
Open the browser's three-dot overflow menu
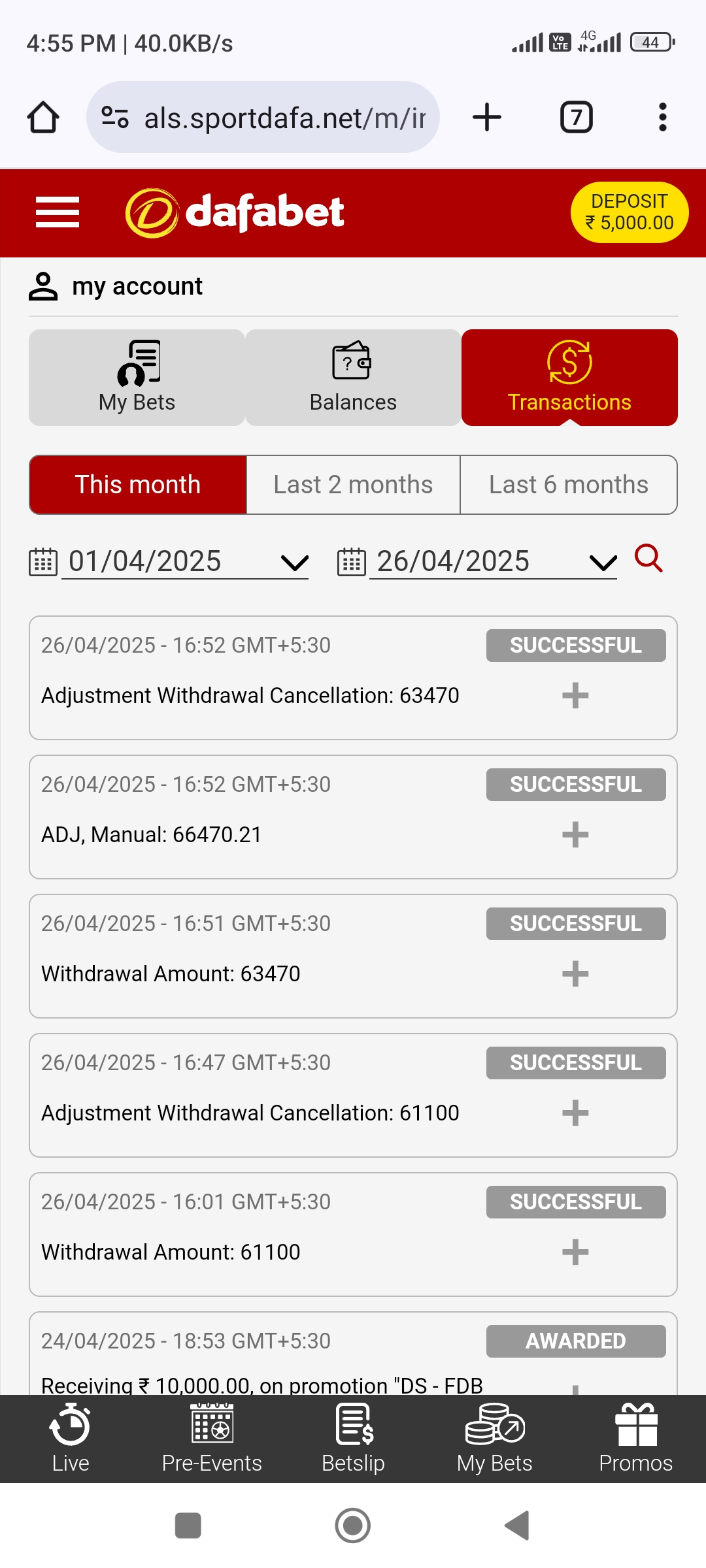coord(662,118)
